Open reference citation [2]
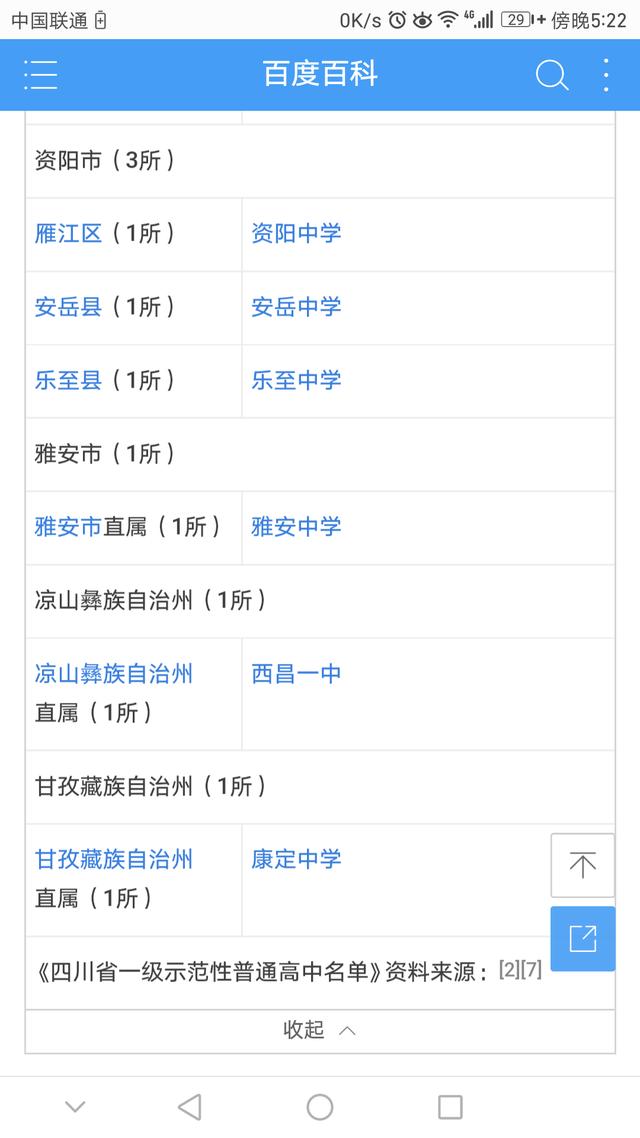Viewport: 640px width, 1138px height. 509,970
